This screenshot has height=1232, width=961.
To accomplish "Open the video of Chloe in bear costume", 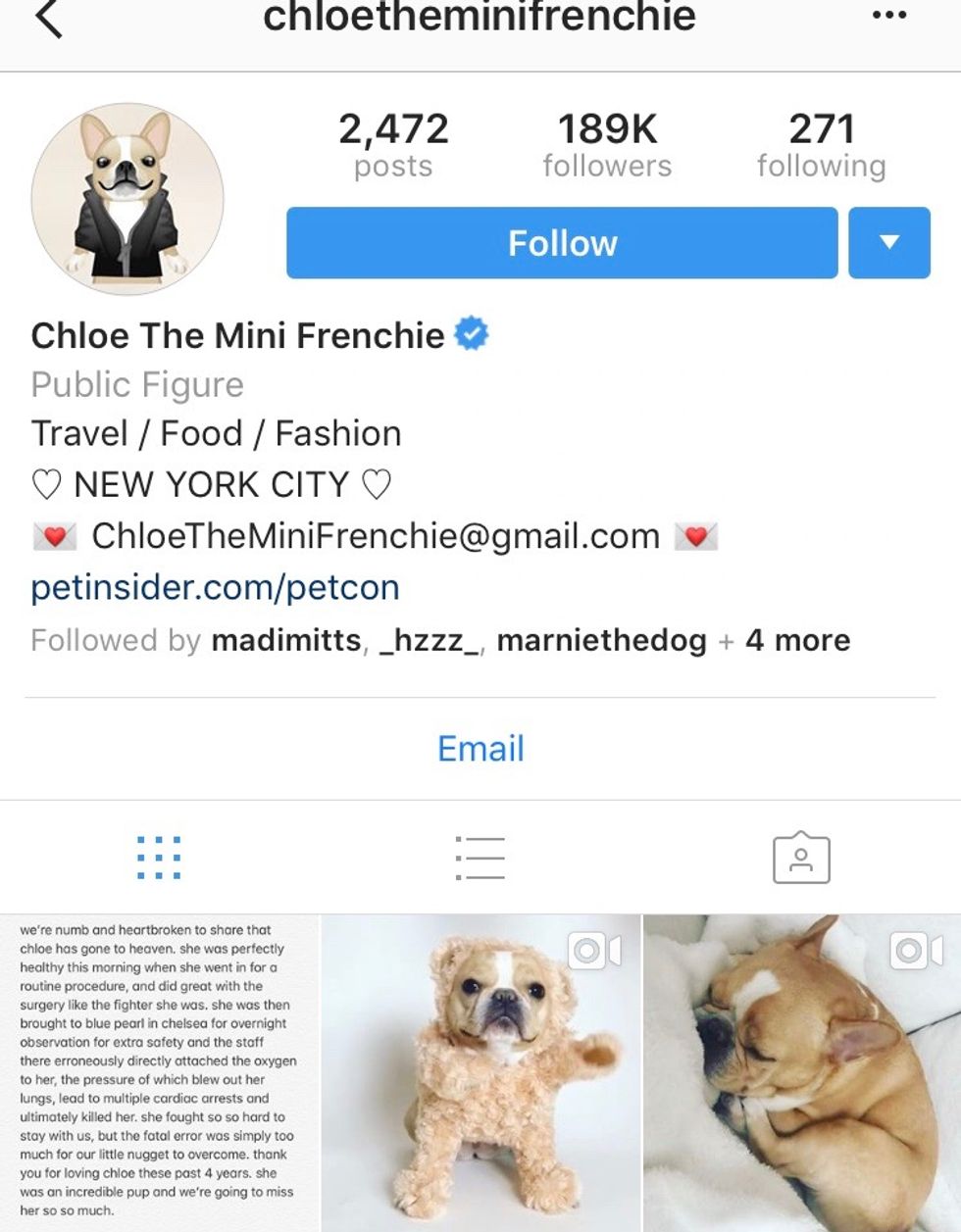I will 480,1073.
